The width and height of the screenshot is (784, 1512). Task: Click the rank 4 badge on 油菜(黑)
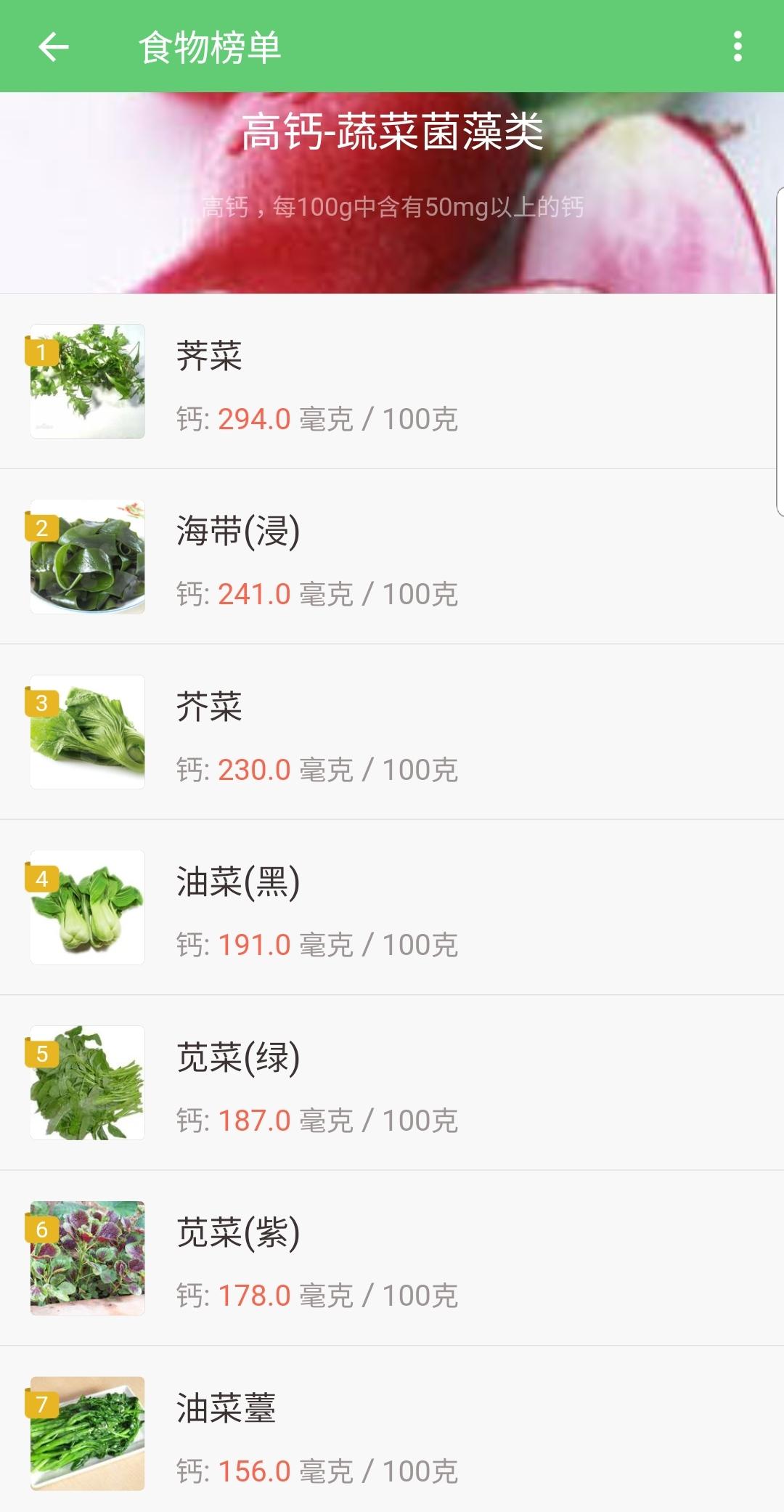(41, 879)
